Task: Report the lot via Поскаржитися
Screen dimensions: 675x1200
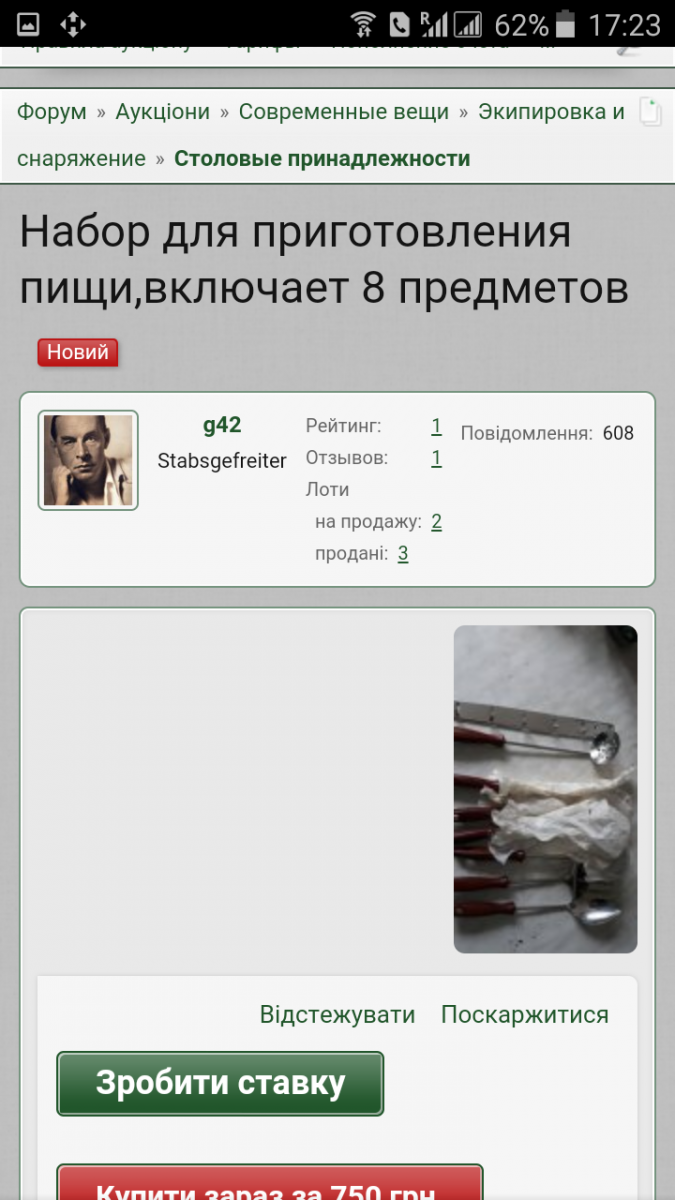Action: (525, 1015)
